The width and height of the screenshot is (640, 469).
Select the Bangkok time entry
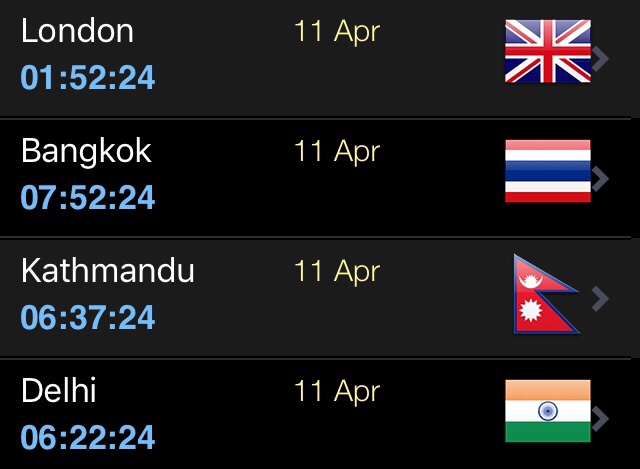tap(320, 177)
